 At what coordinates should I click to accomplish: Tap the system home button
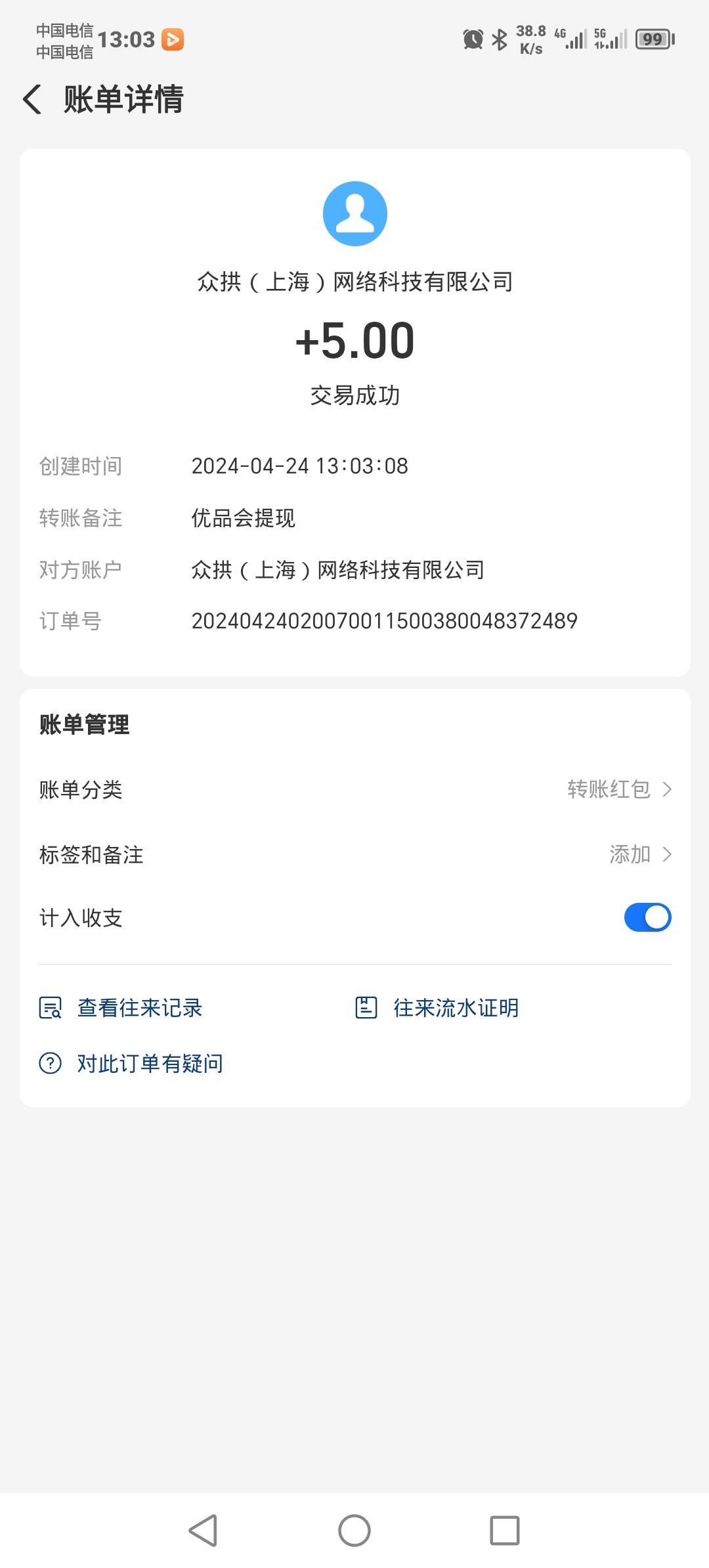point(354,1531)
